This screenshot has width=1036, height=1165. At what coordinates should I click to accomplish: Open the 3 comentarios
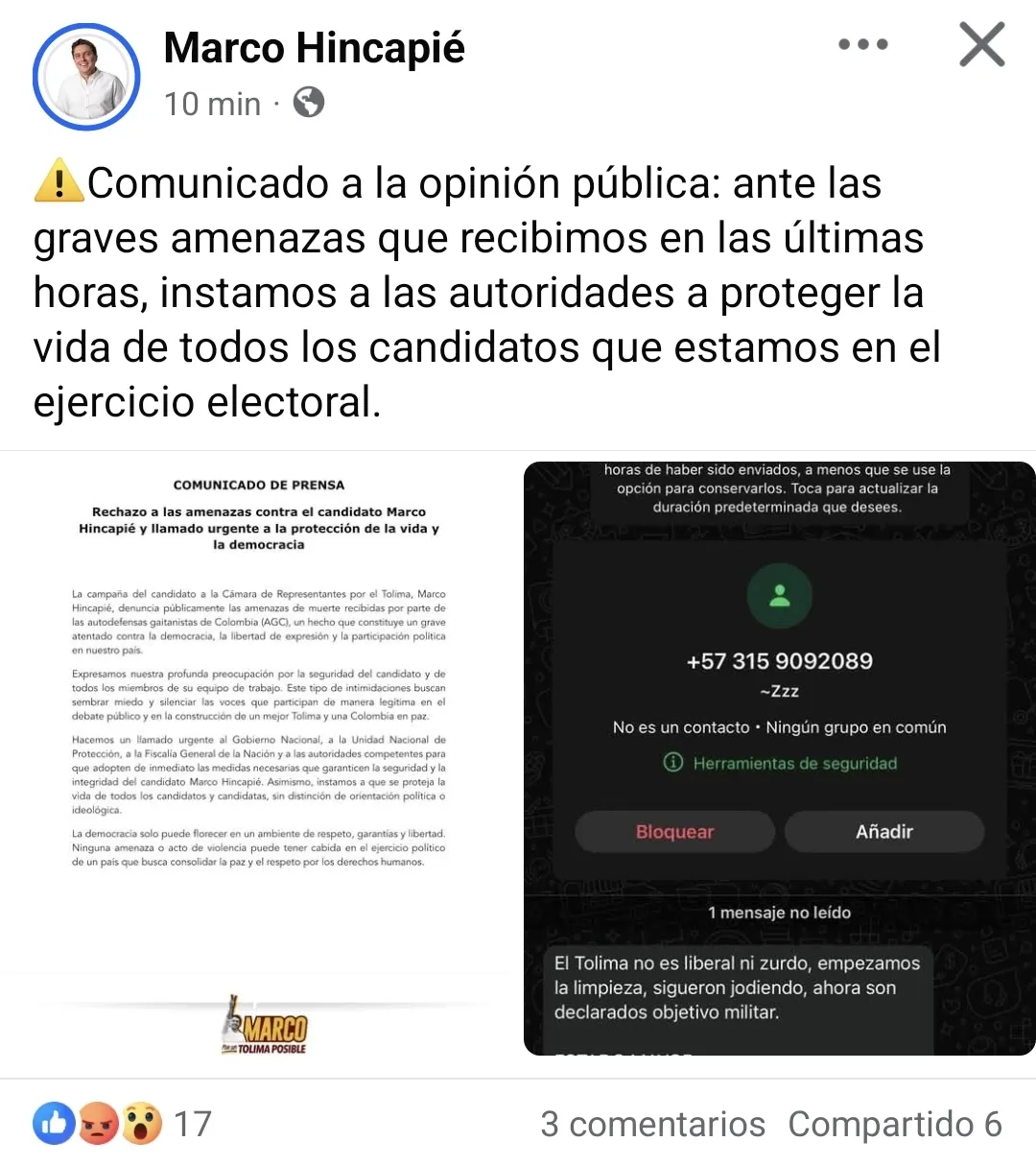point(652,1124)
